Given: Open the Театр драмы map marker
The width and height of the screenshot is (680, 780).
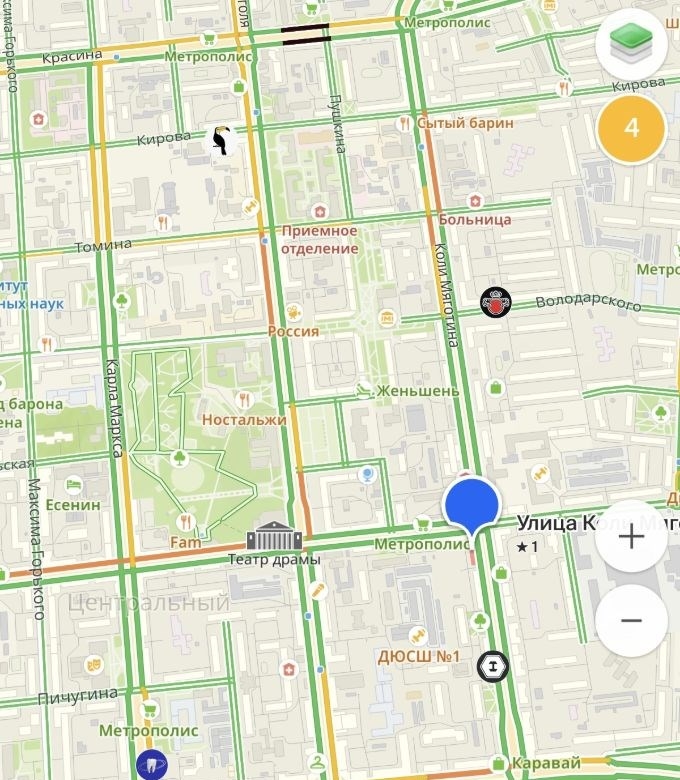Looking at the screenshot, I should [x=274, y=537].
